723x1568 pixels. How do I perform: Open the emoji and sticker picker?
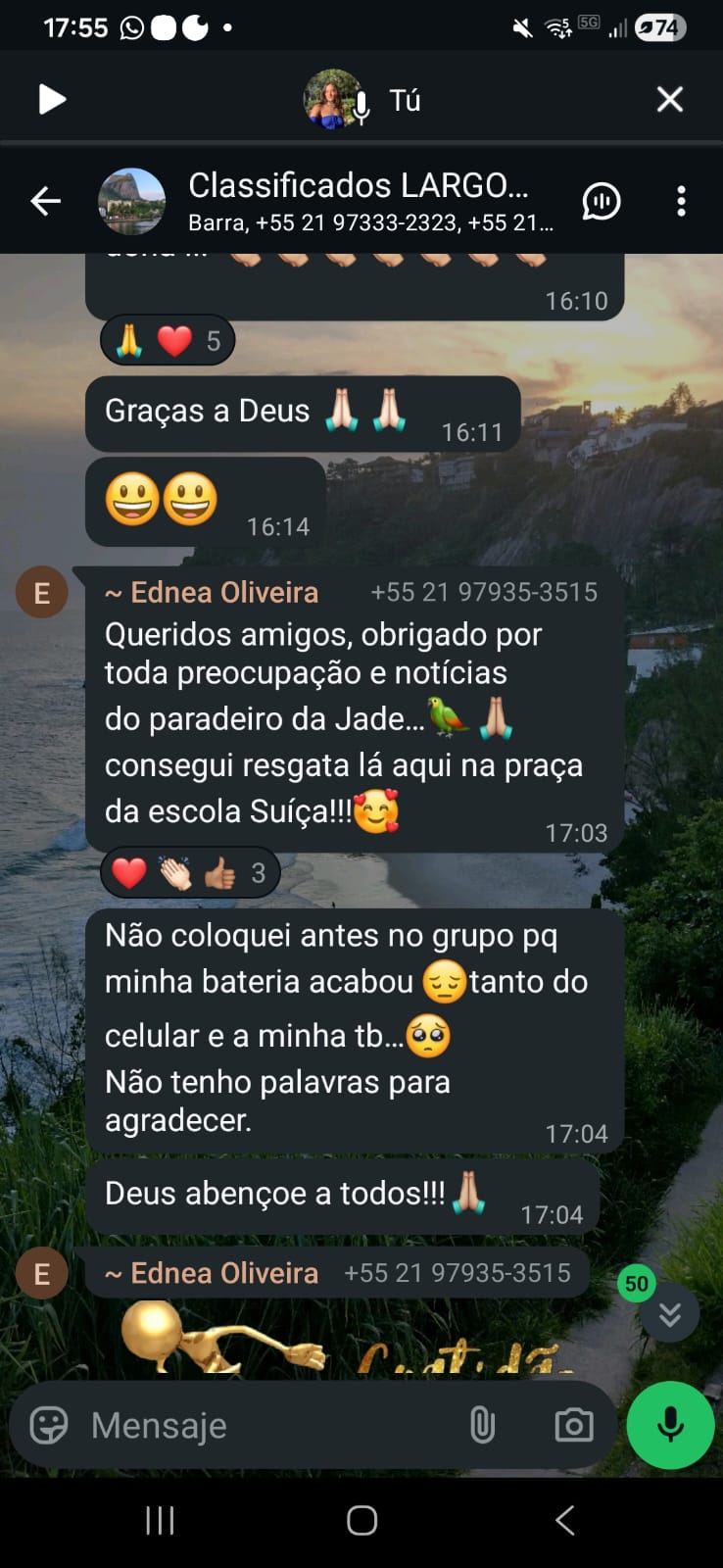tap(49, 1426)
